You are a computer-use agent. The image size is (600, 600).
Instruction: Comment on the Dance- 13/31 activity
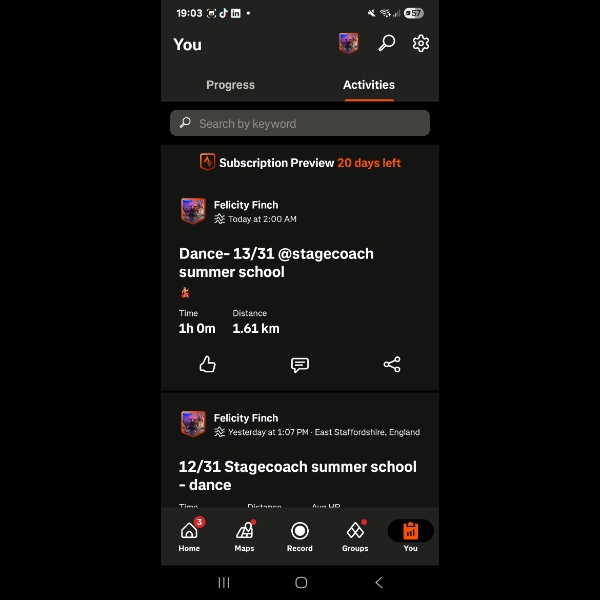pos(300,365)
